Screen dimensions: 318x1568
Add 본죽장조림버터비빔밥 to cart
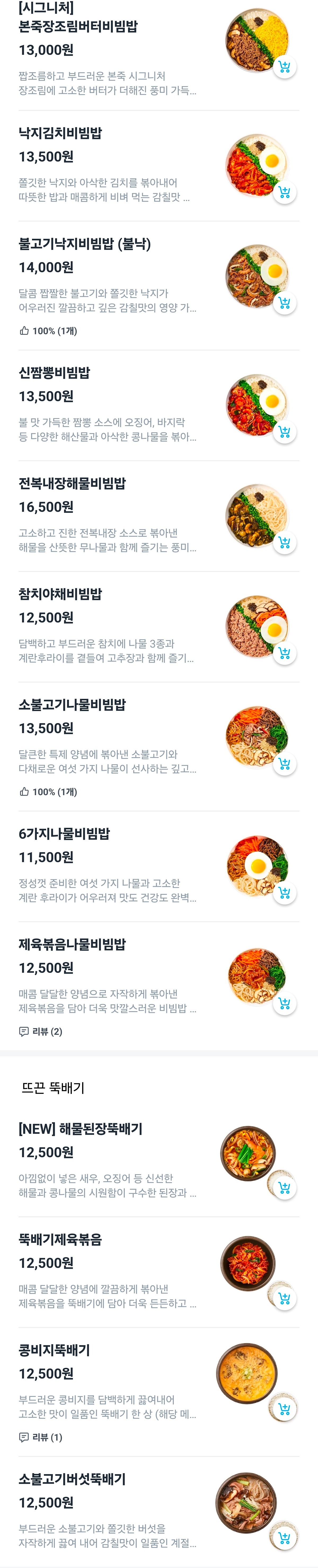coord(284,67)
